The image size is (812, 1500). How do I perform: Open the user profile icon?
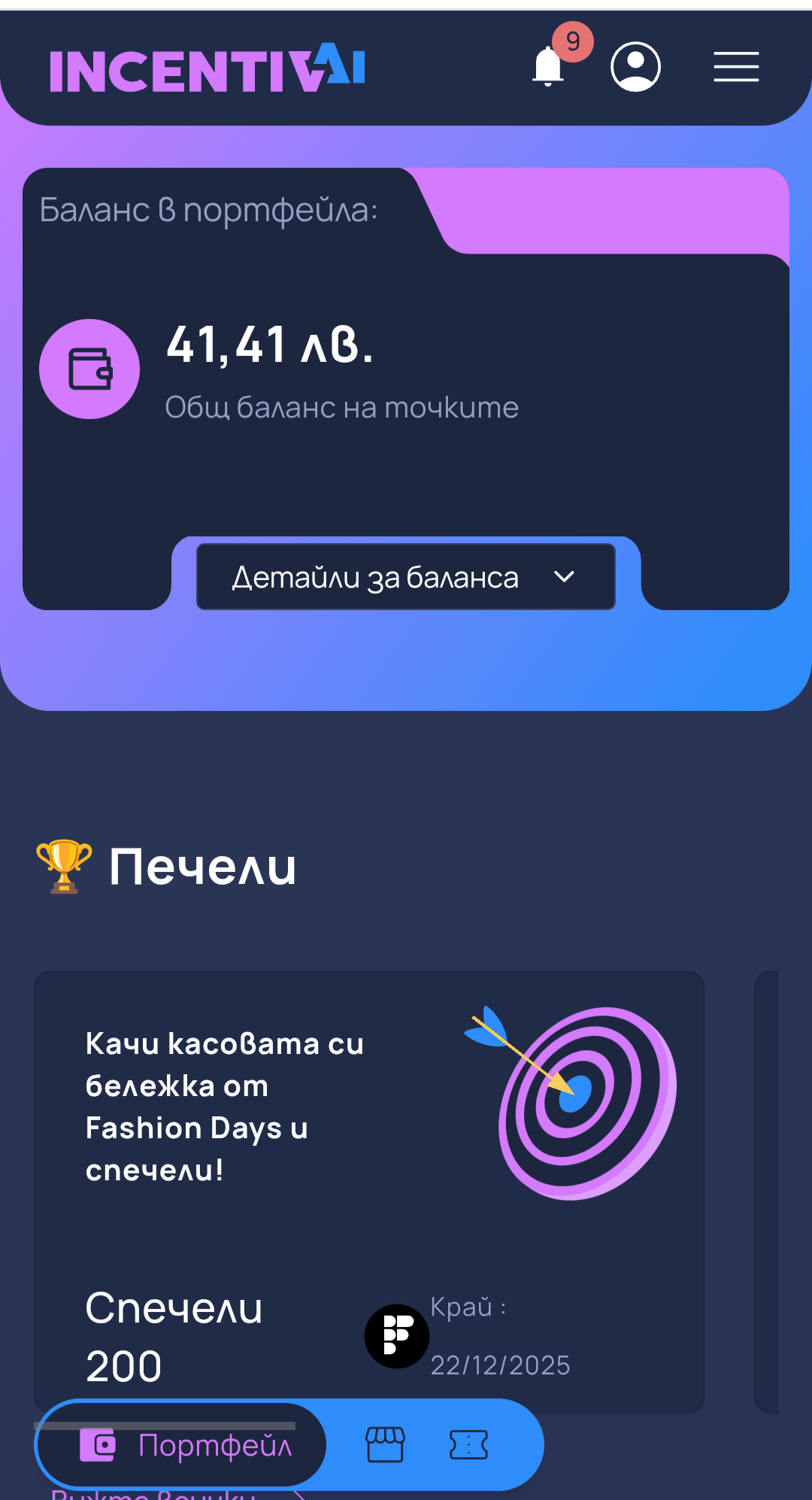pyautogui.click(x=635, y=66)
